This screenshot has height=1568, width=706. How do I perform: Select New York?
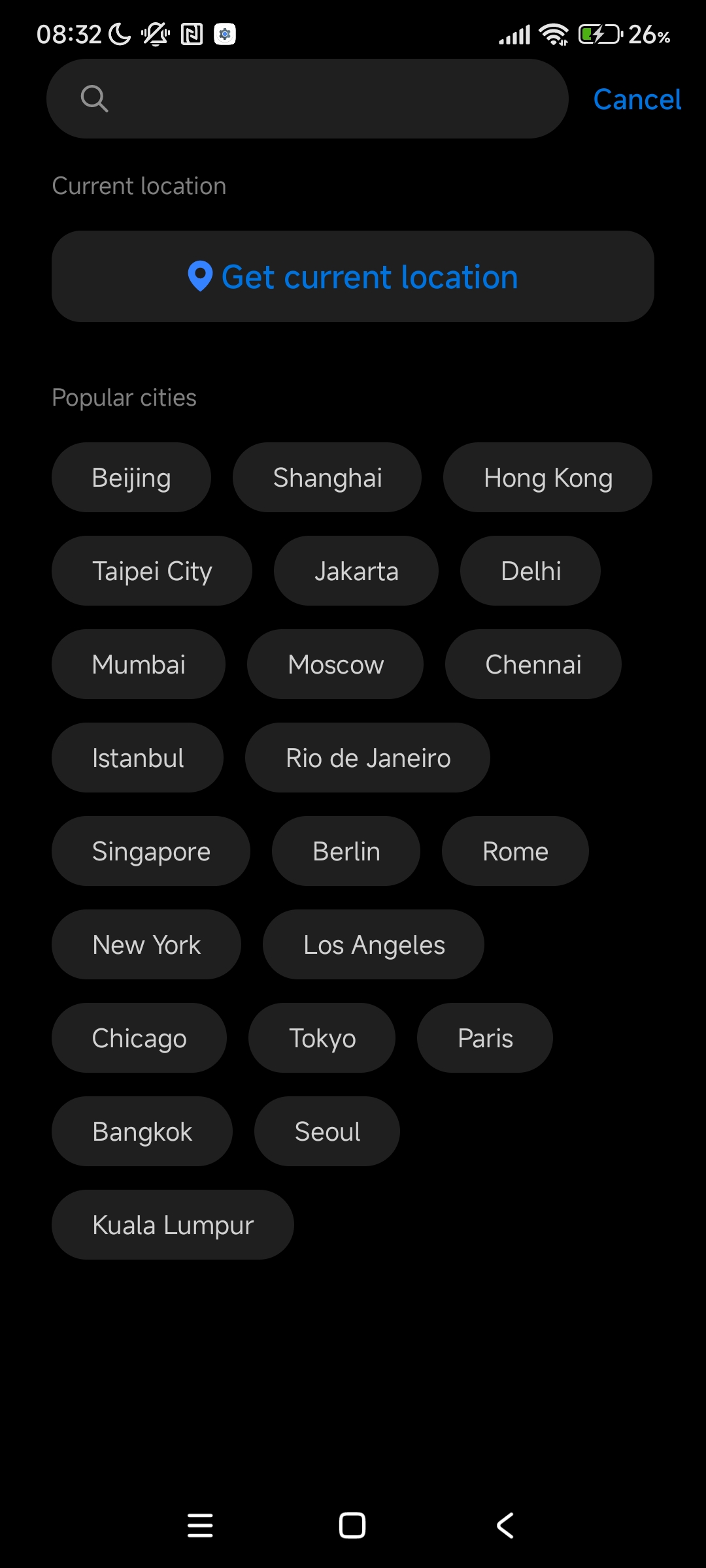pos(146,945)
